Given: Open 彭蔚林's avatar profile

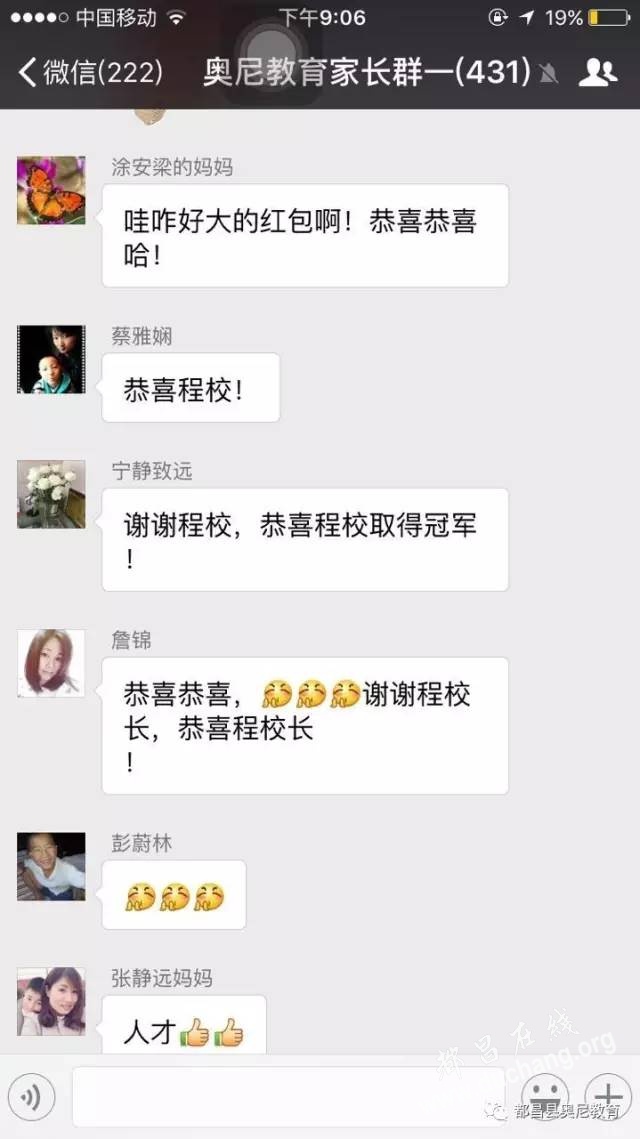Looking at the screenshot, I should point(51,866).
